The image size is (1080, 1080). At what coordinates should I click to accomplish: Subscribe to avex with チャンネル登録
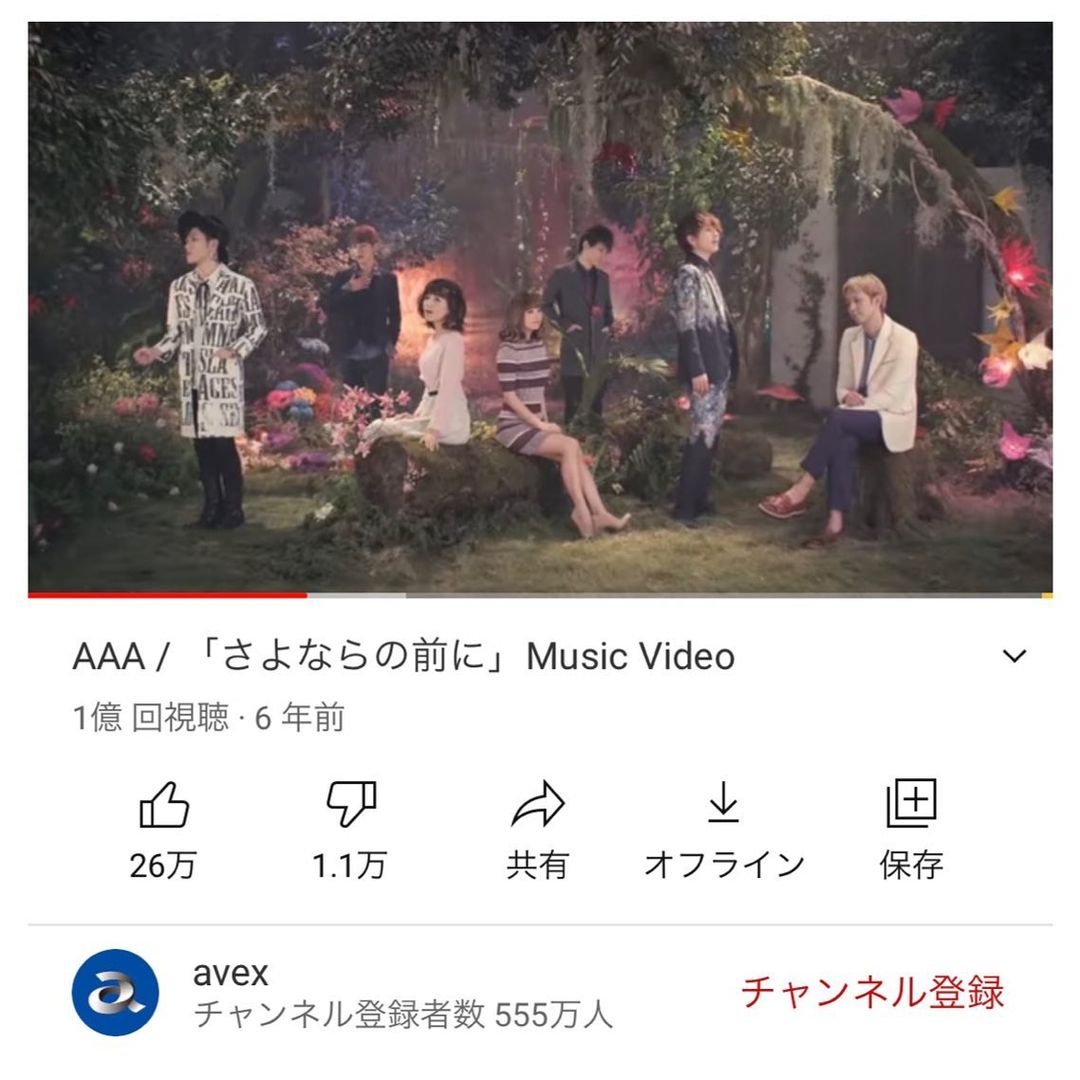pos(872,992)
